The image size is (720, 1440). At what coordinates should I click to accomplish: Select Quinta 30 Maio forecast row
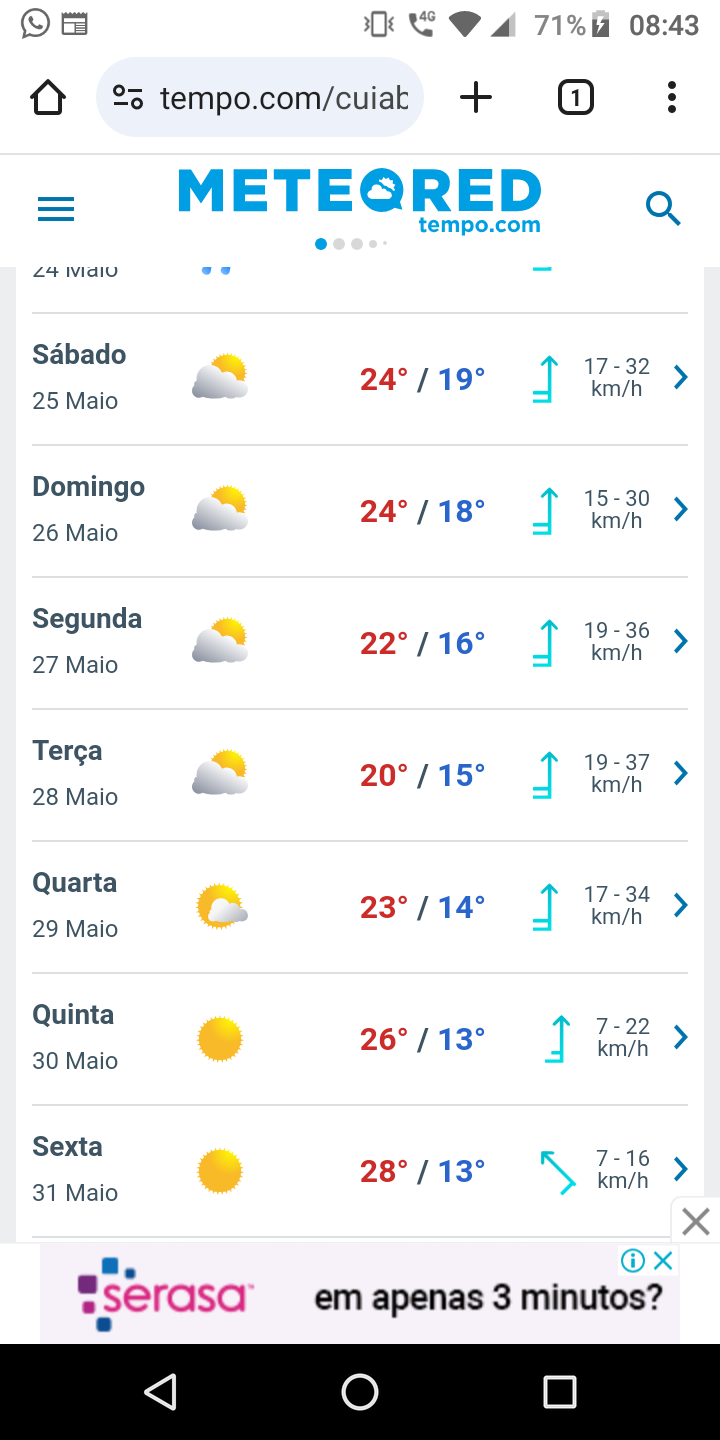tap(360, 1039)
